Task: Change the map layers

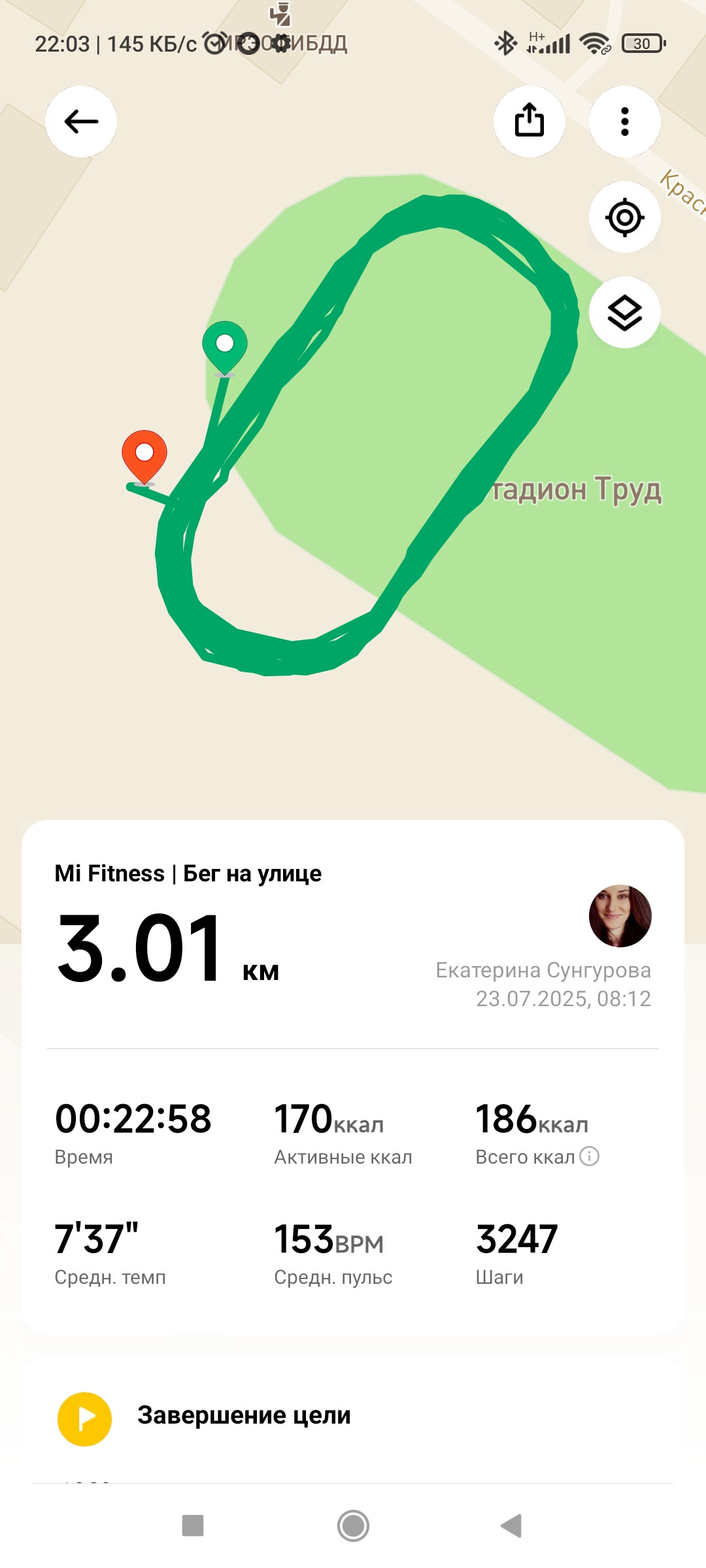Action: coord(624,312)
